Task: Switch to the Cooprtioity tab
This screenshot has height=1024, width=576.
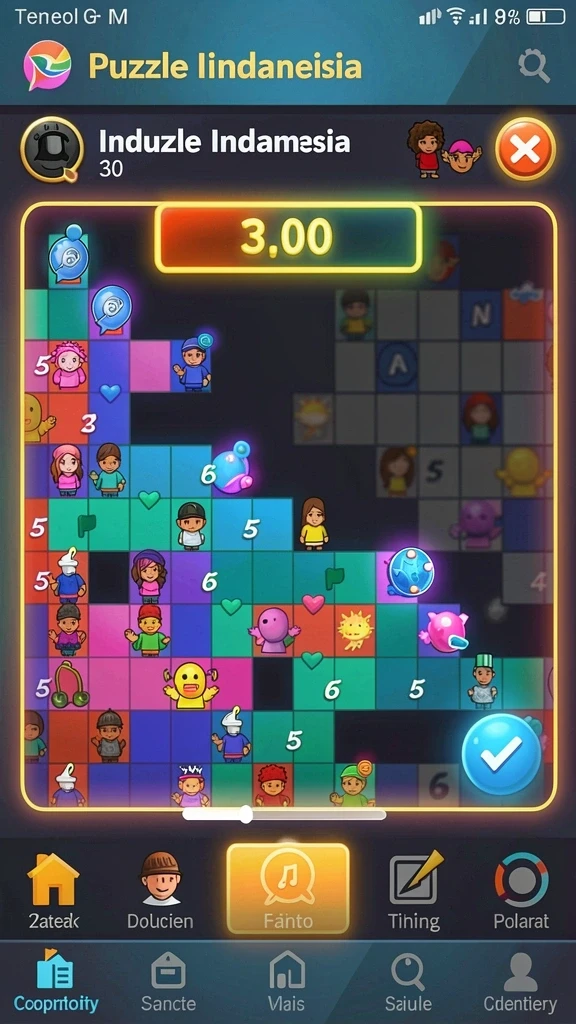Action: pos(56,983)
